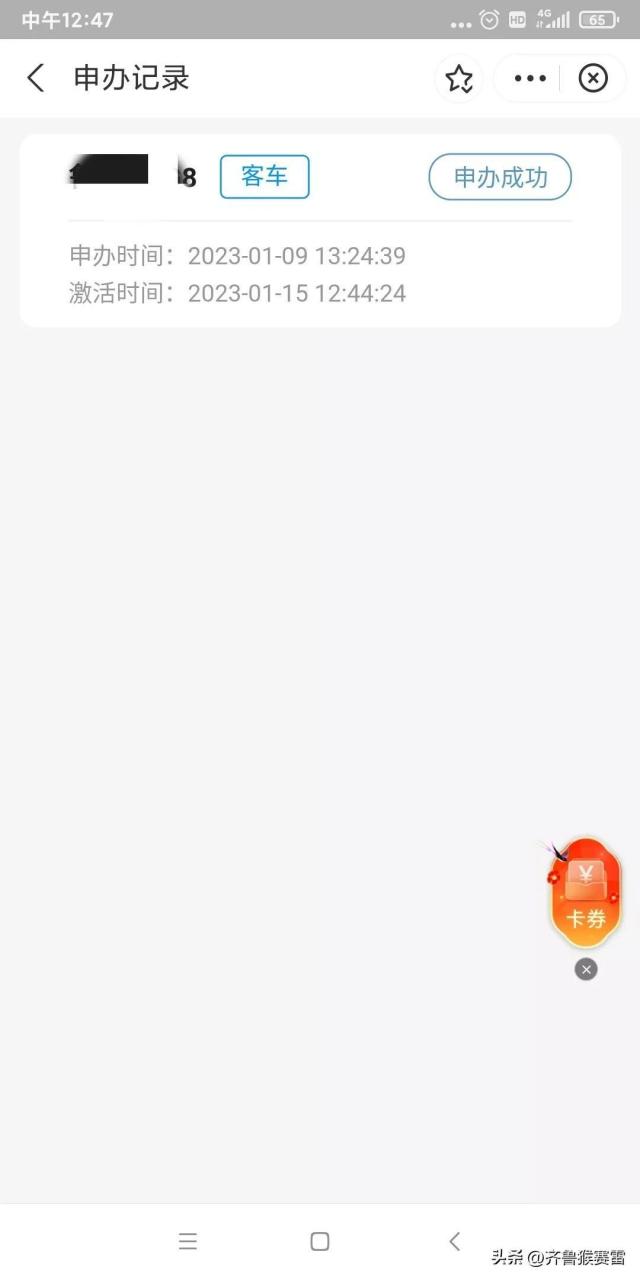This screenshot has width=640, height=1280.
Task: Go back from 申办记录 page
Action: coord(36,78)
